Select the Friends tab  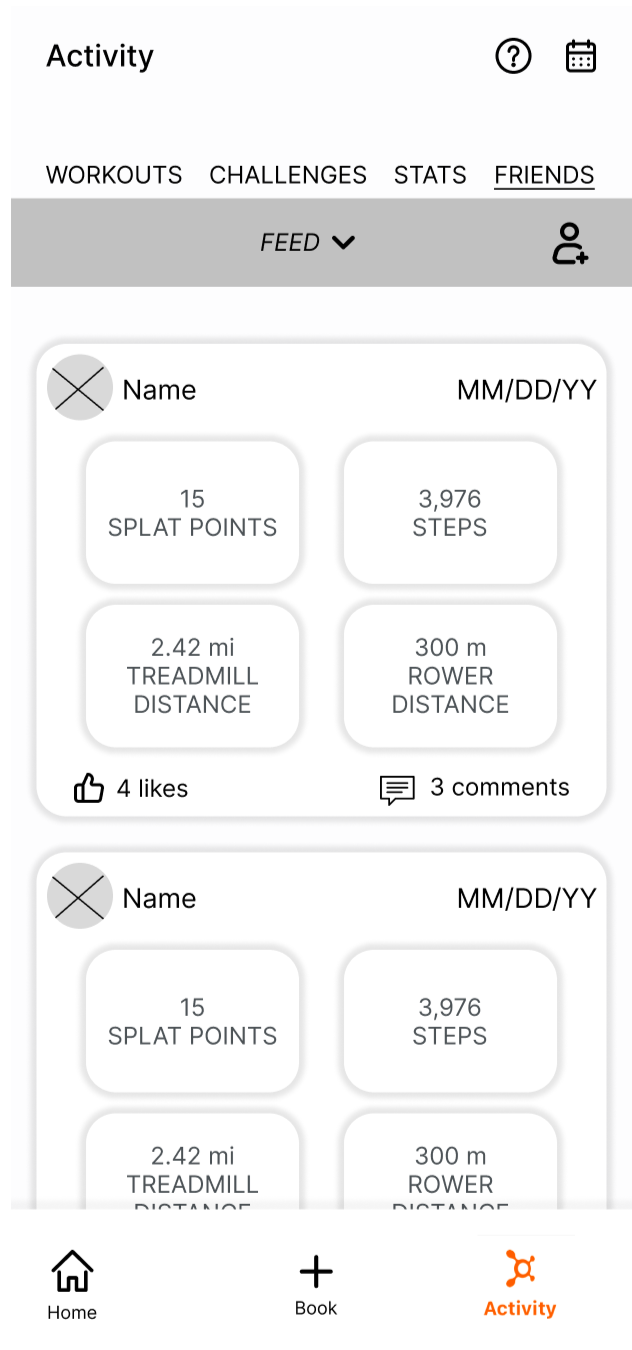pyautogui.click(x=544, y=175)
